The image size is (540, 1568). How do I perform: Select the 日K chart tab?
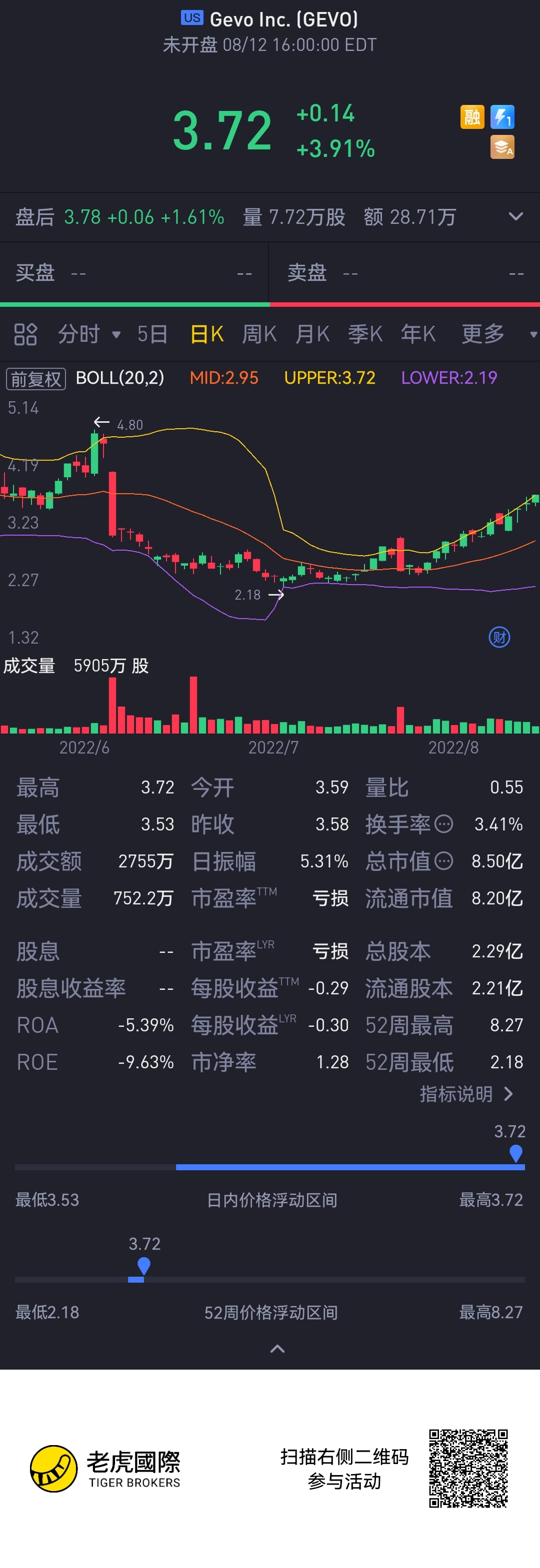tap(206, 334)
